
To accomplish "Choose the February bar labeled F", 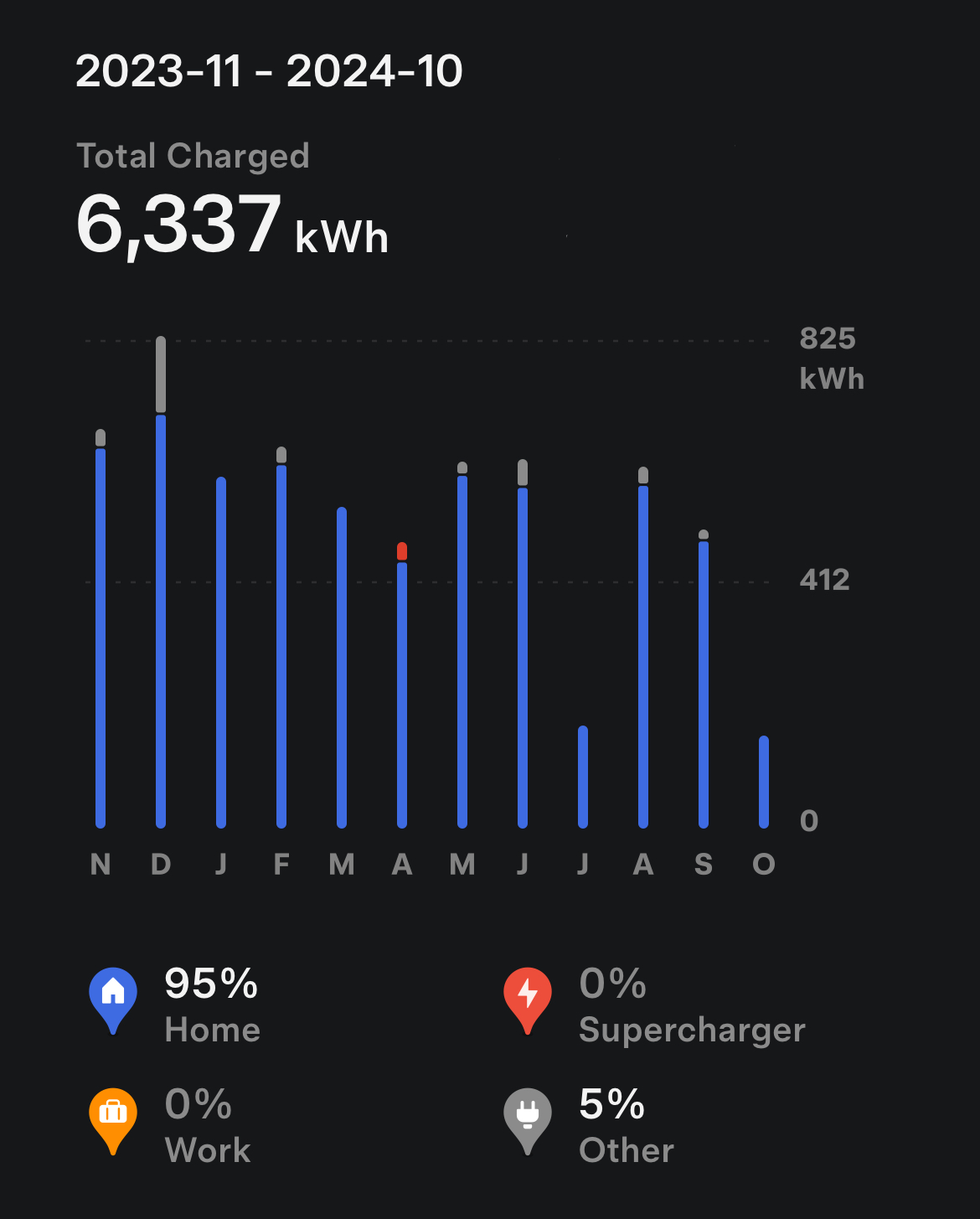I will pyautogui.click(x=281, y=645).
